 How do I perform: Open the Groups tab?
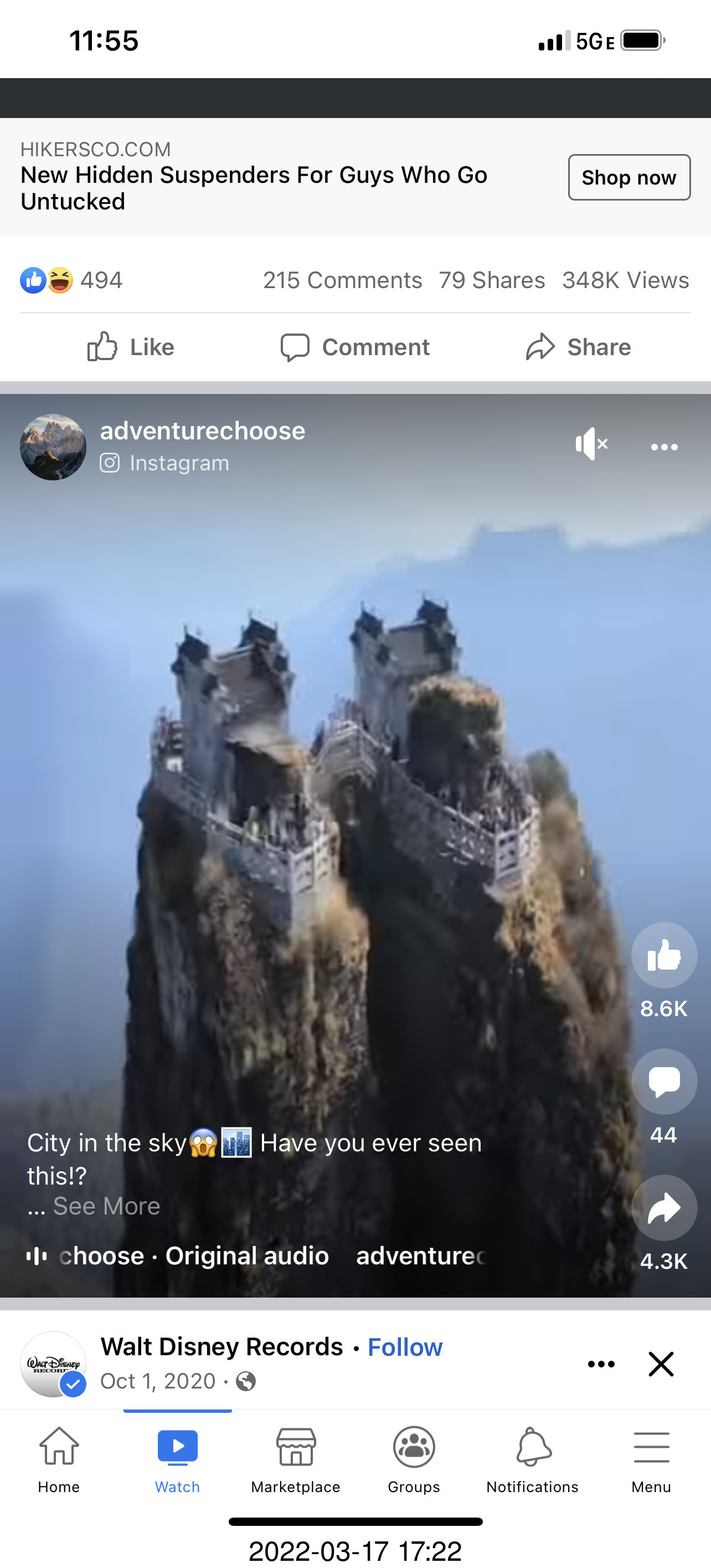coord(414,1458)
